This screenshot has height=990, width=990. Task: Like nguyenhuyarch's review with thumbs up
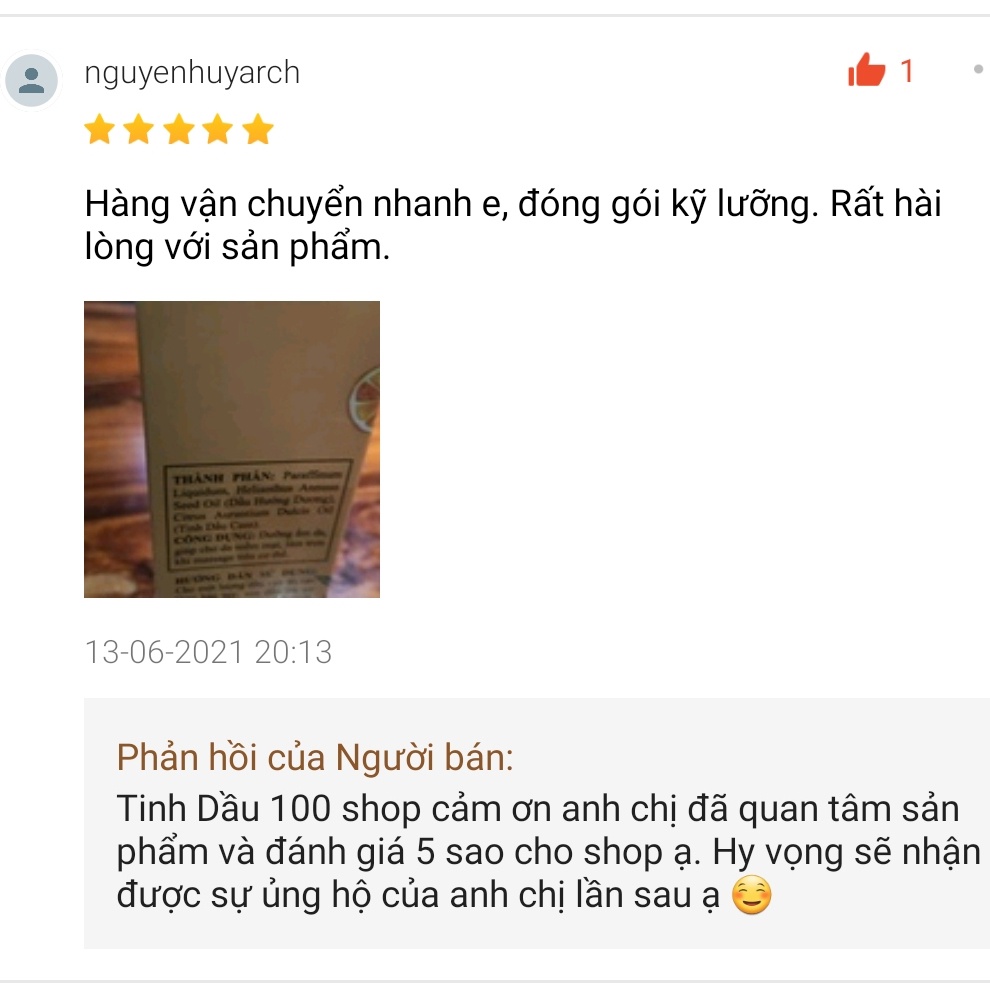click(866, 73)
